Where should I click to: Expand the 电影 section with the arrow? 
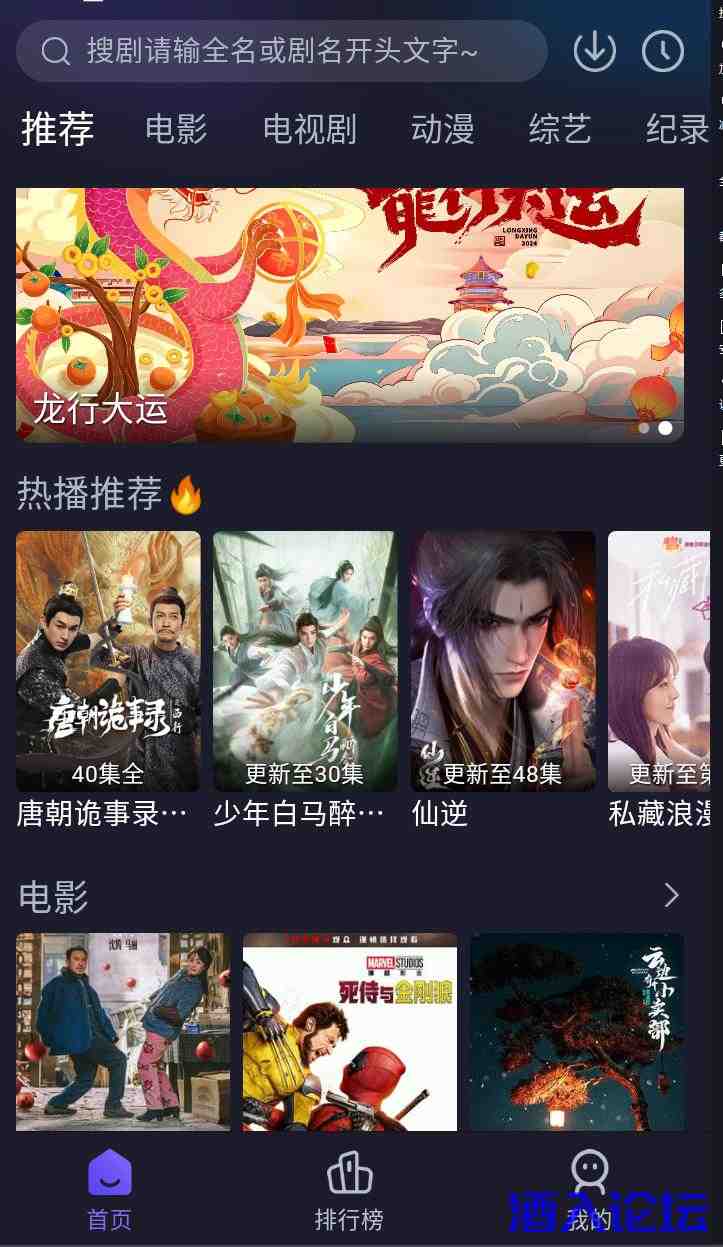click(x=671, y=895)
